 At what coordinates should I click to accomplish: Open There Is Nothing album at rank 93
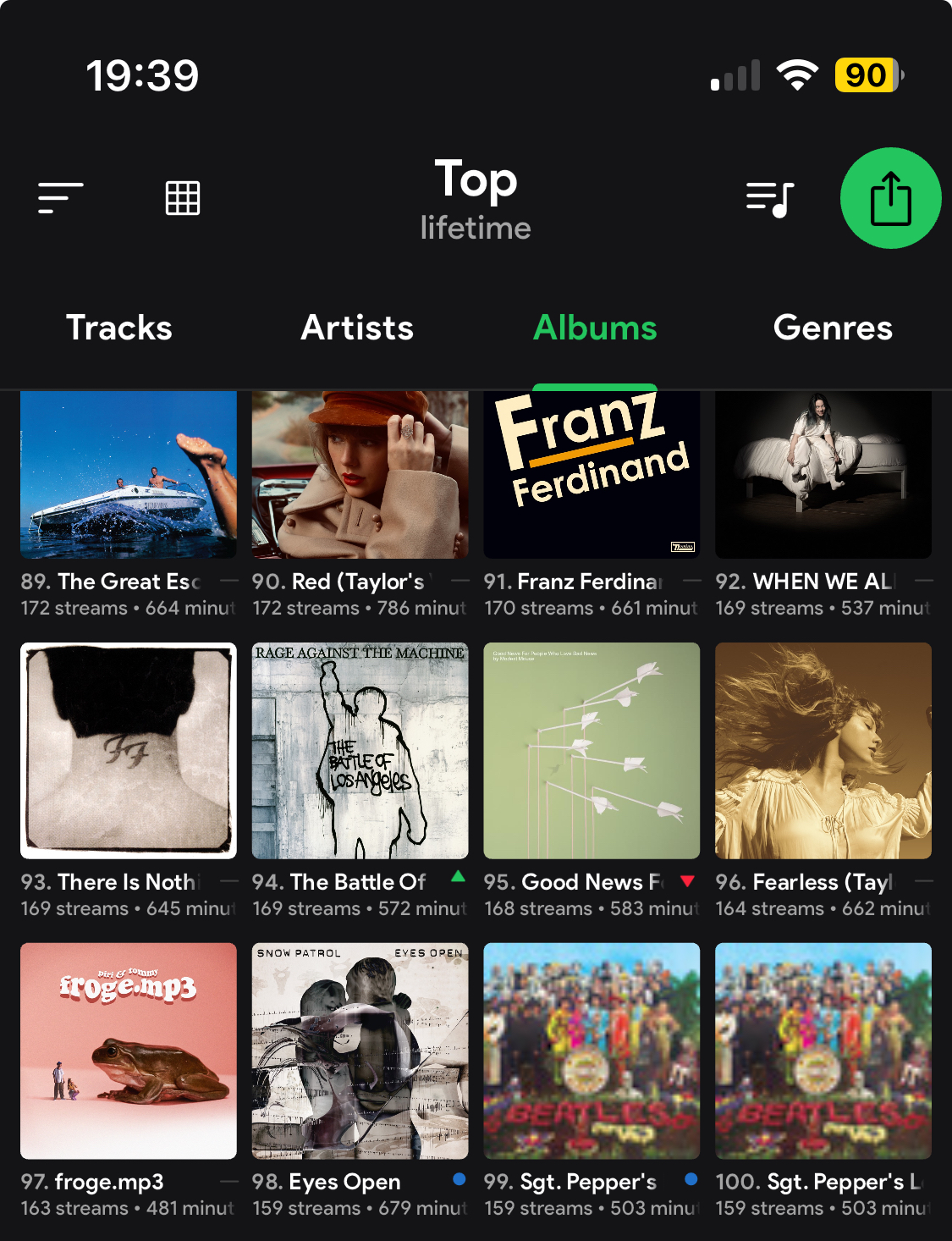pyautogui.click(x=129, y=751)
